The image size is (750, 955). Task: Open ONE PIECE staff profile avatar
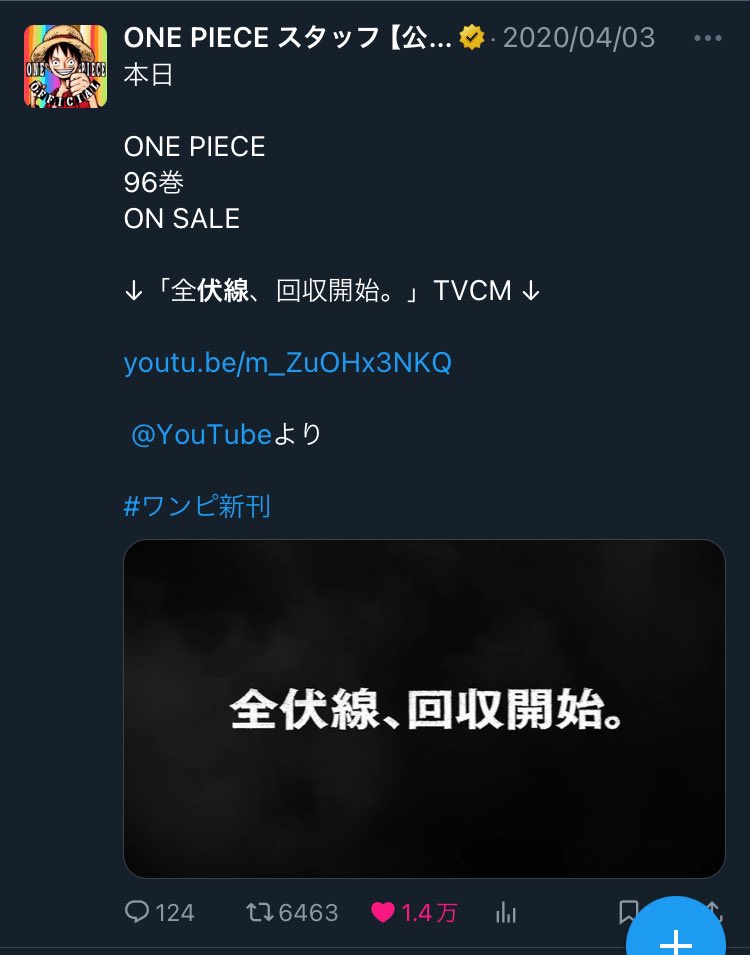pos(66,67)
